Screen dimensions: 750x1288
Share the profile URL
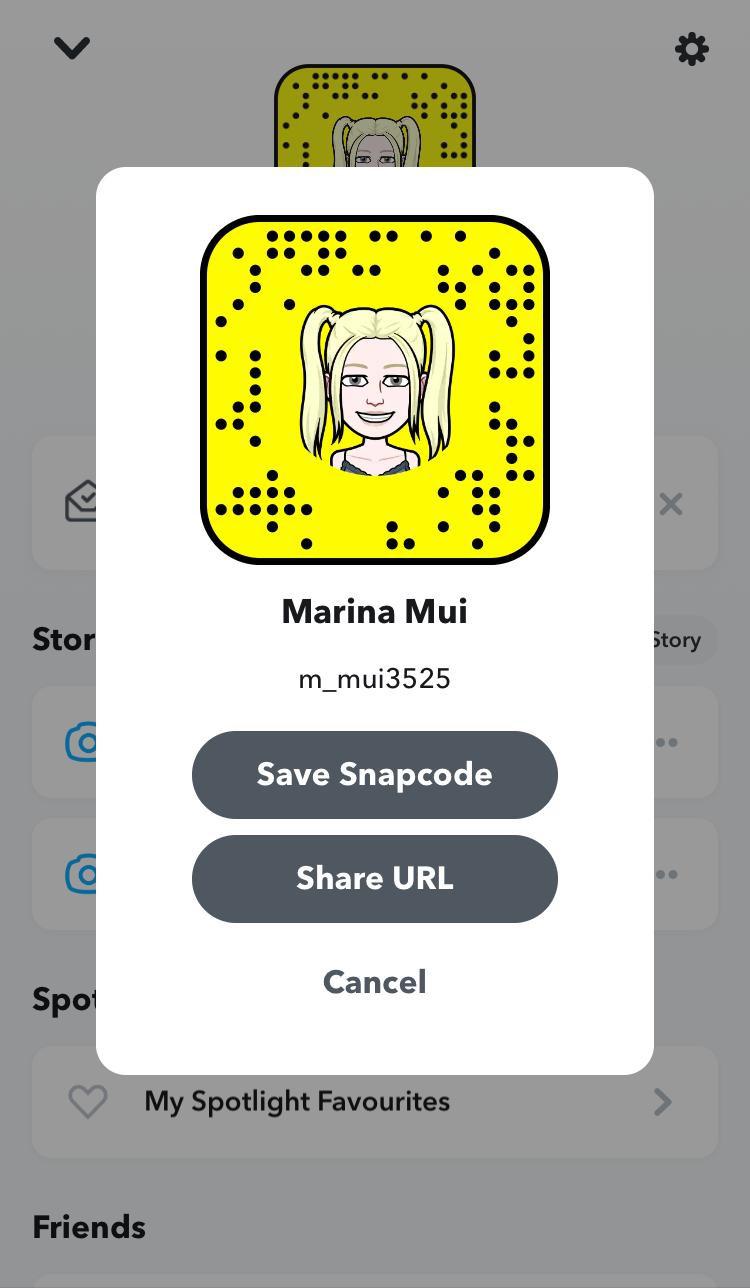click(374, 879)
